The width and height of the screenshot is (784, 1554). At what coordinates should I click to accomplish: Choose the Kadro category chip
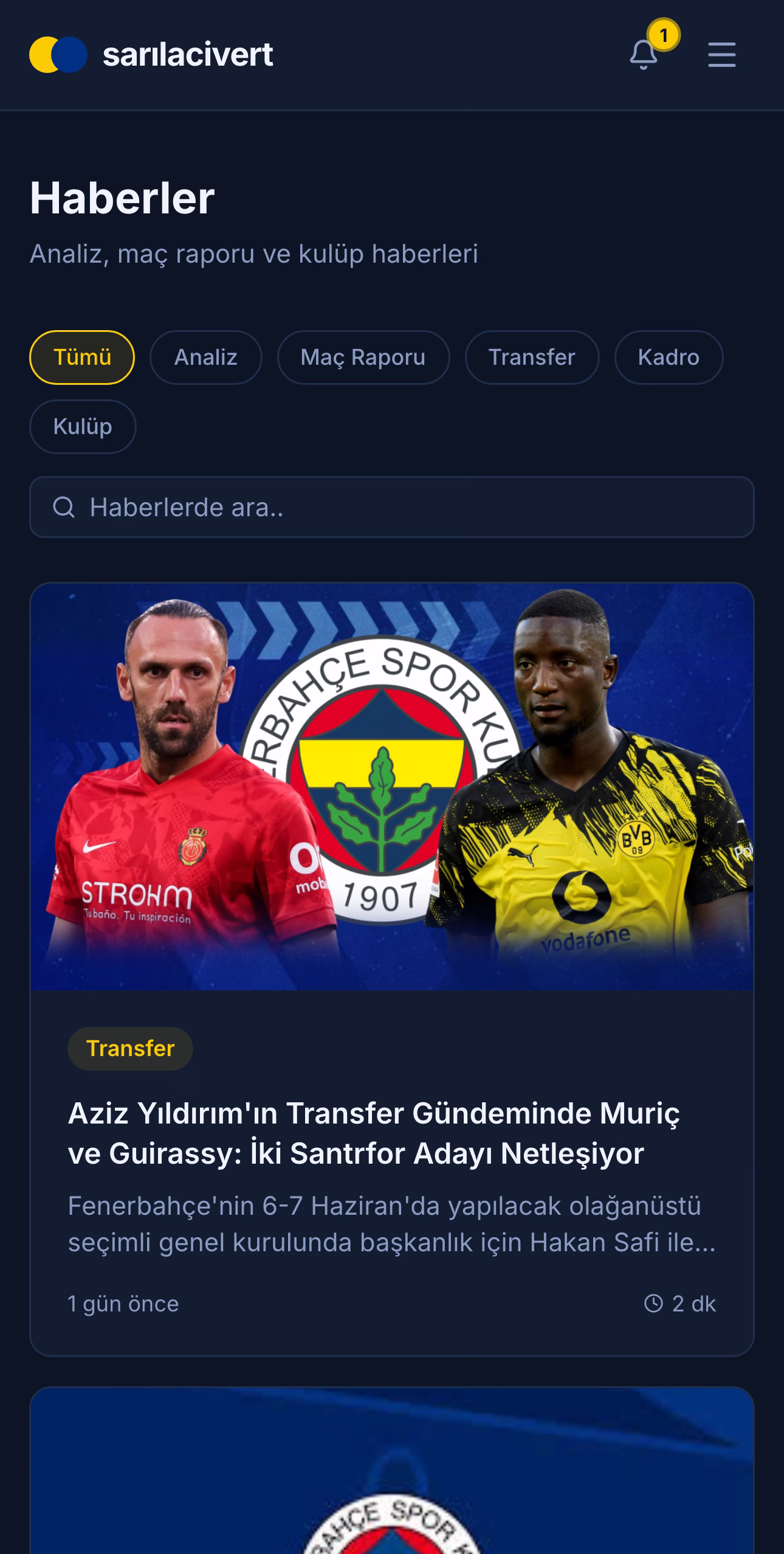pyautogui.click(x=669, y=357)
